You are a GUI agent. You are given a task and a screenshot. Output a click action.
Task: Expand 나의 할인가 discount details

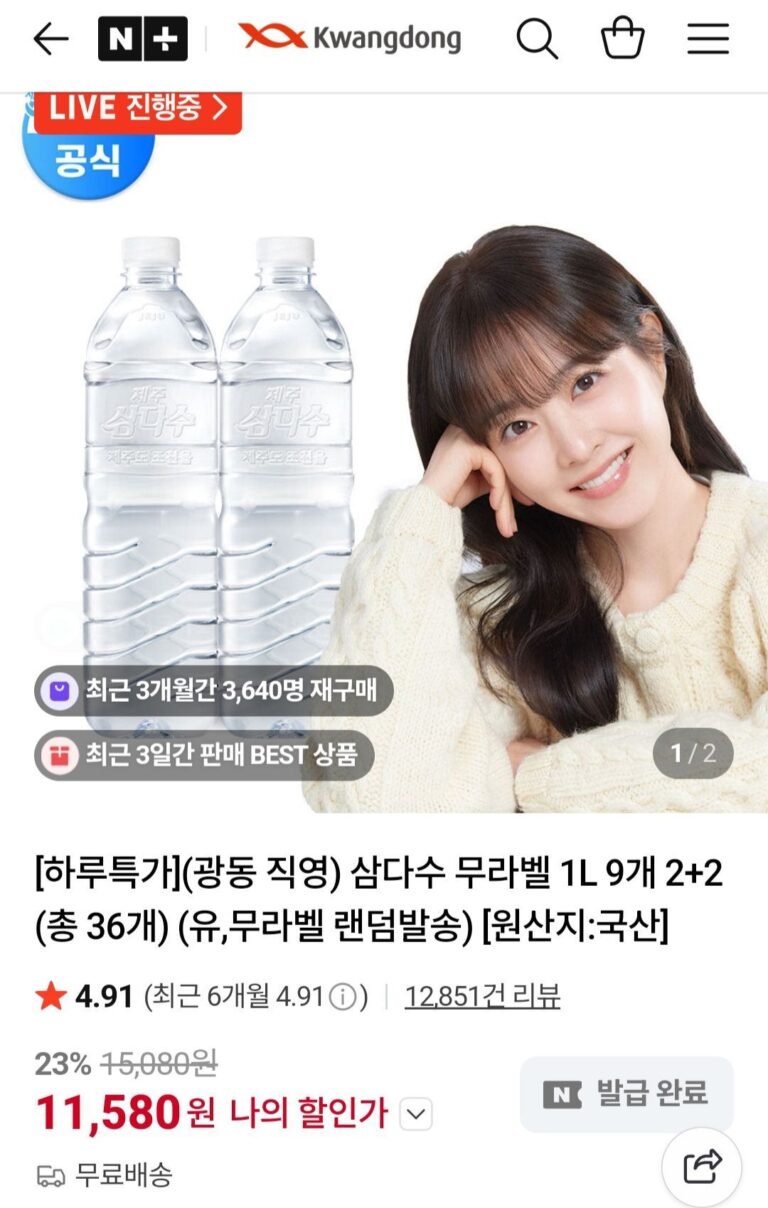[x=417, y=1114]
